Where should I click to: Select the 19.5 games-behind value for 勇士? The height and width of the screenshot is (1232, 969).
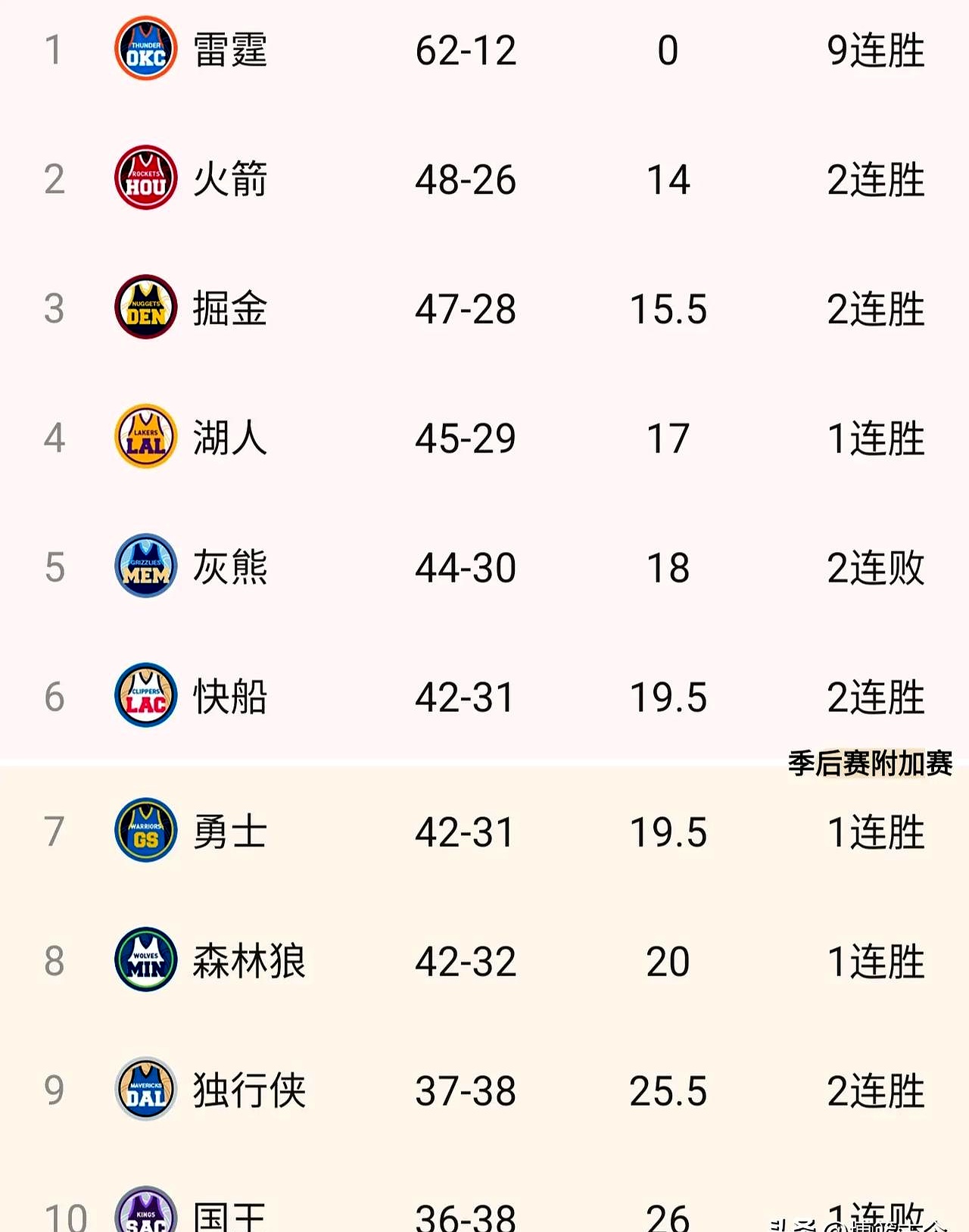[x=670, y=831]
